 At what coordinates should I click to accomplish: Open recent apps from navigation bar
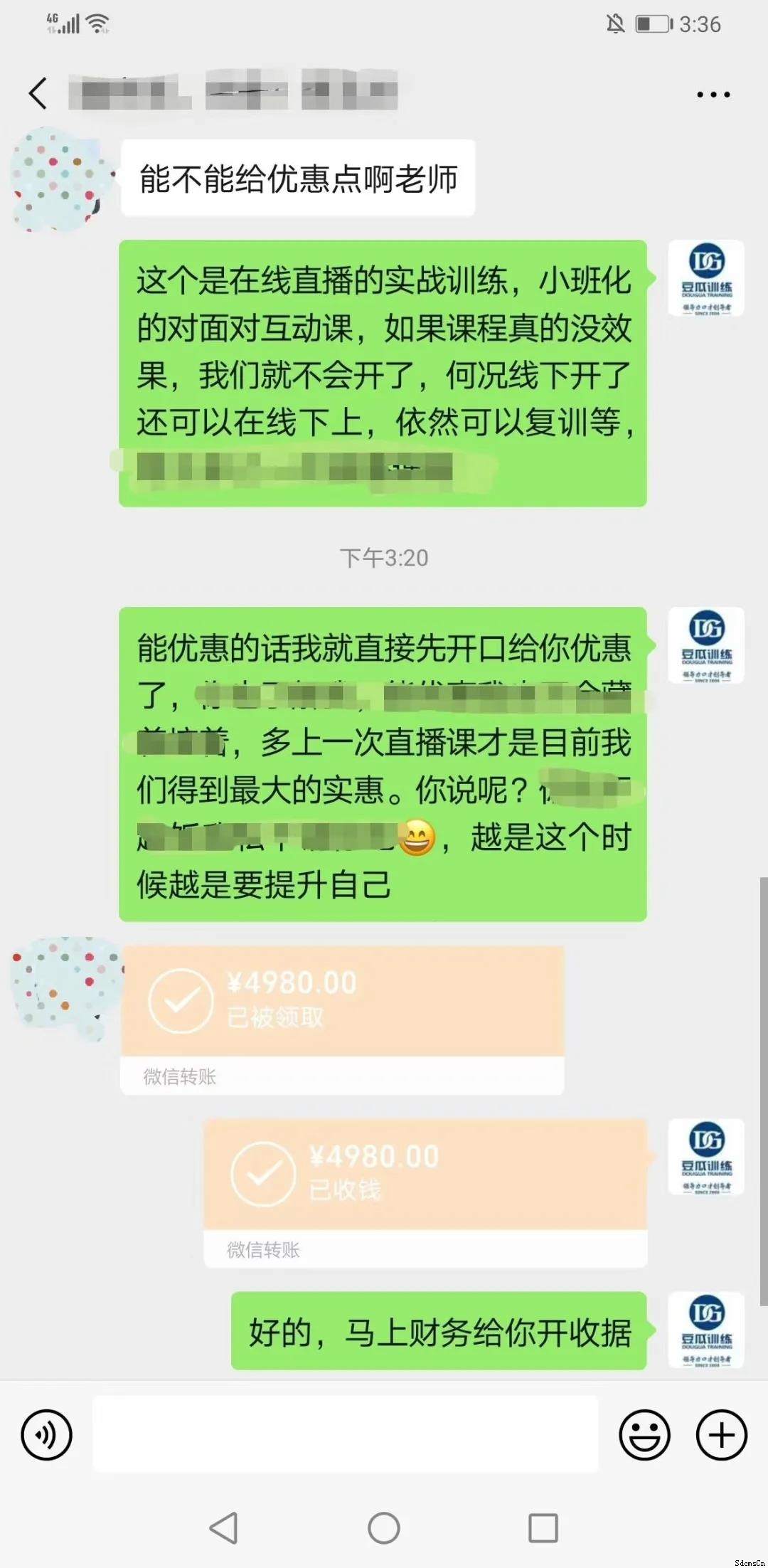543,1528
